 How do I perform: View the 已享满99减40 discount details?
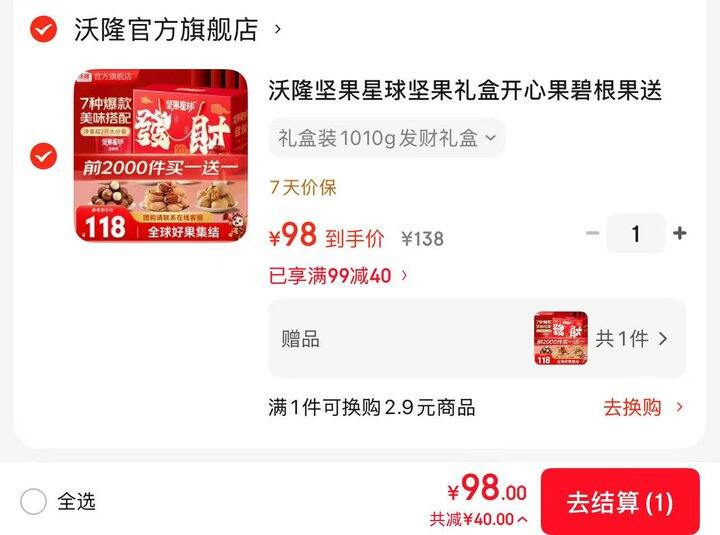click(338, 276)
